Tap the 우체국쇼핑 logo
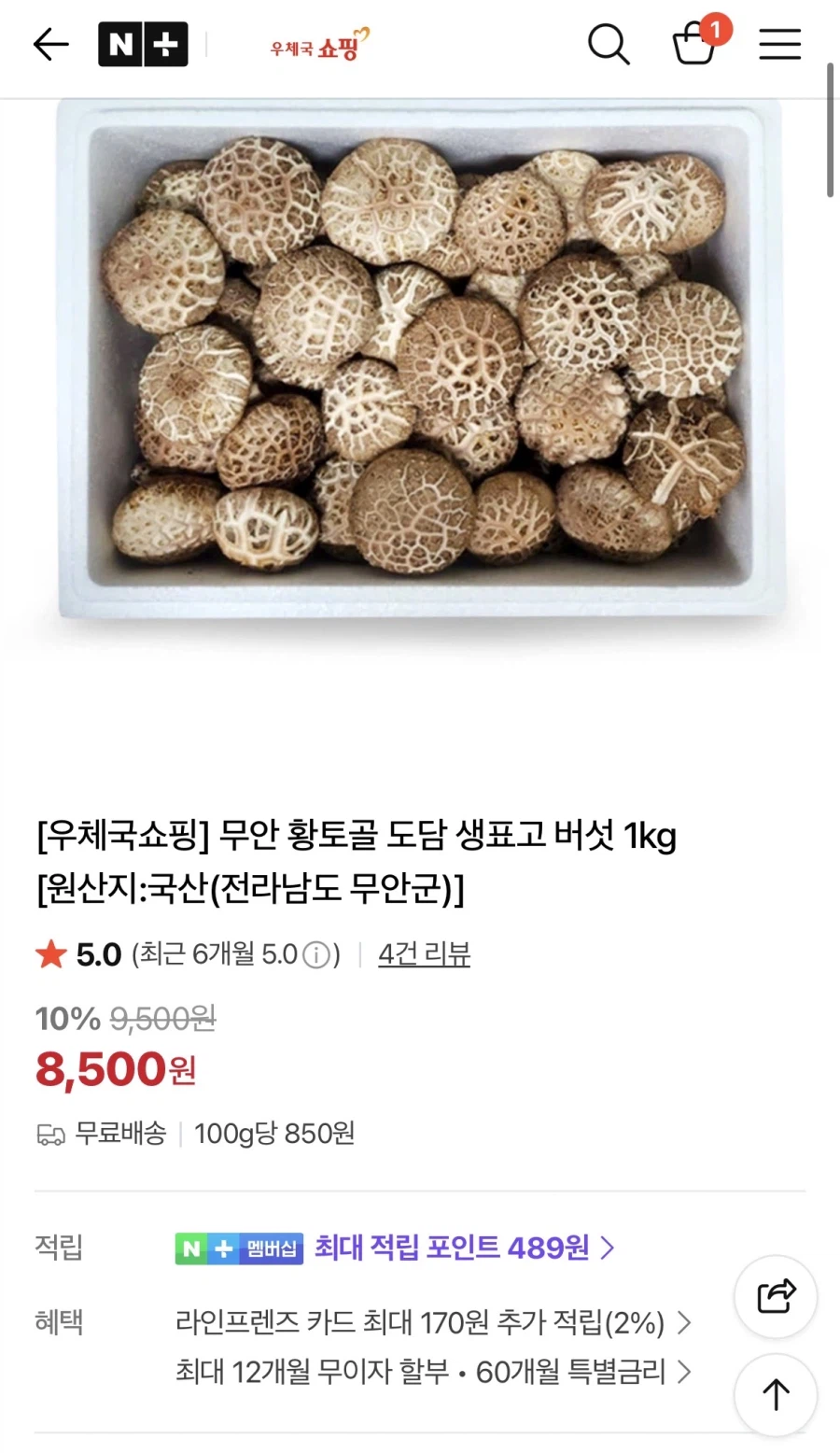Image resolution: width=840 pixels, height=1453 pixels. tap(317, 44)
